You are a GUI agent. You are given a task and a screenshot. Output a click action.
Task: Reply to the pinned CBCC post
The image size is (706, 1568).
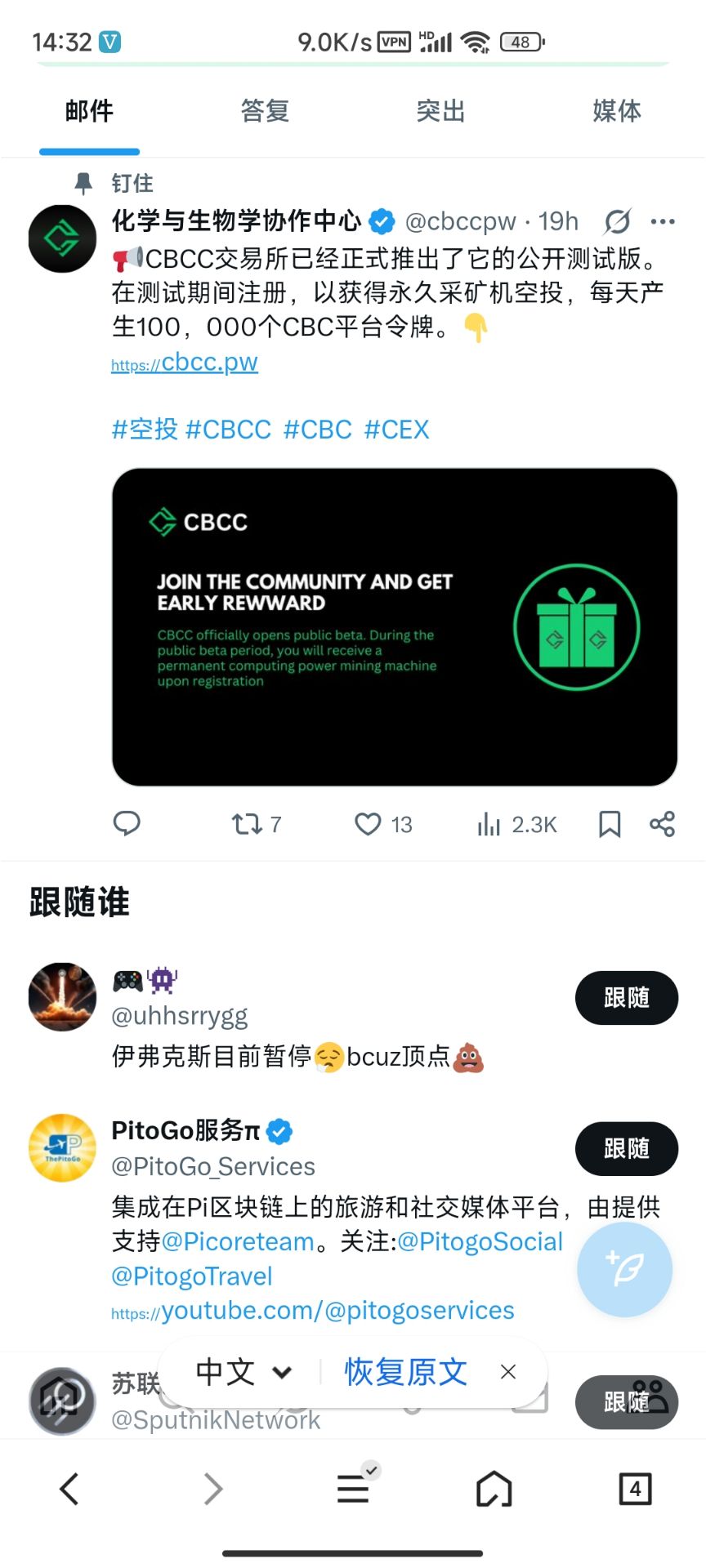127,824
